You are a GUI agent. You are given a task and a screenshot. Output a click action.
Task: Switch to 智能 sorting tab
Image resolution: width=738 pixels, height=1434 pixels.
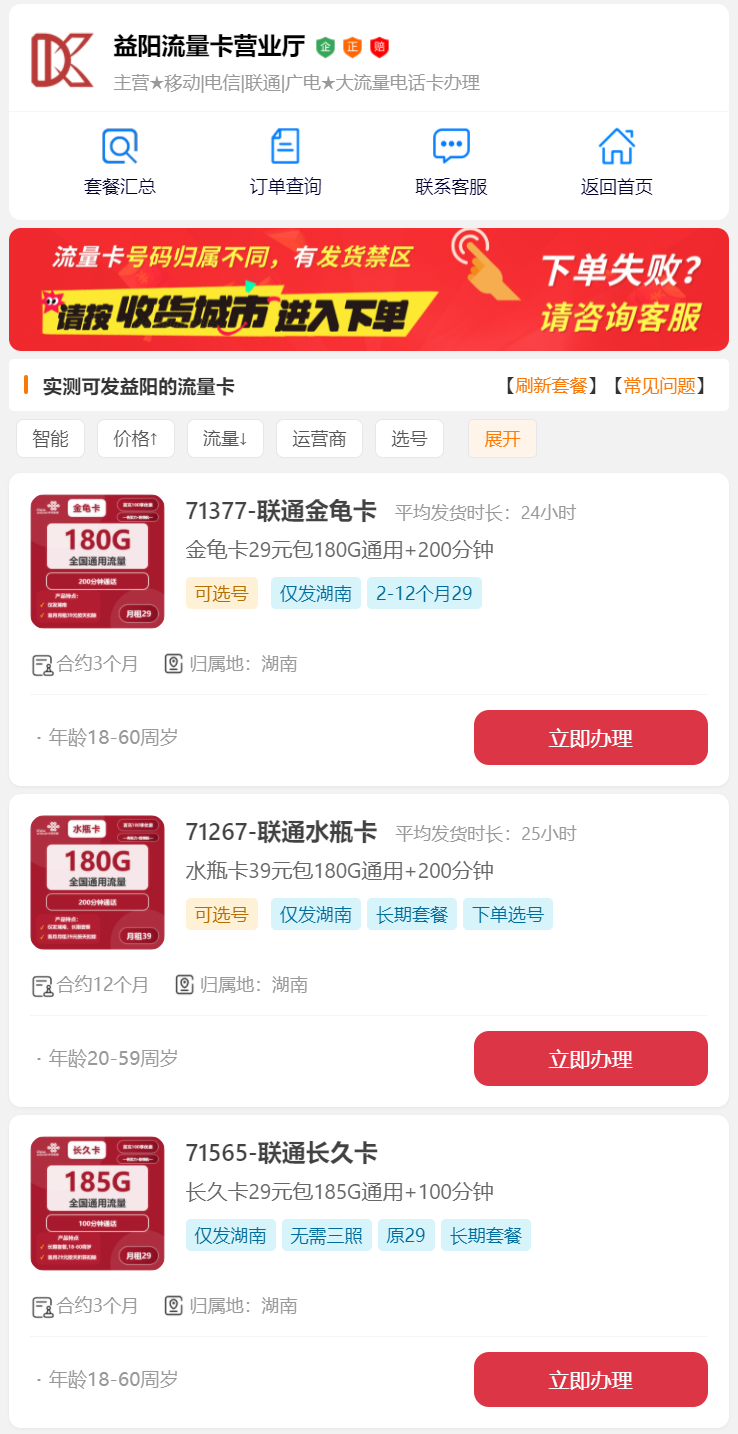(50, 438)
